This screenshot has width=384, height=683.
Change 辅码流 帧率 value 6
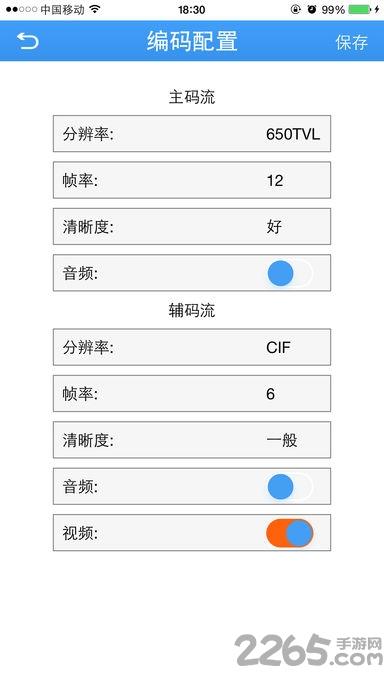192,393
